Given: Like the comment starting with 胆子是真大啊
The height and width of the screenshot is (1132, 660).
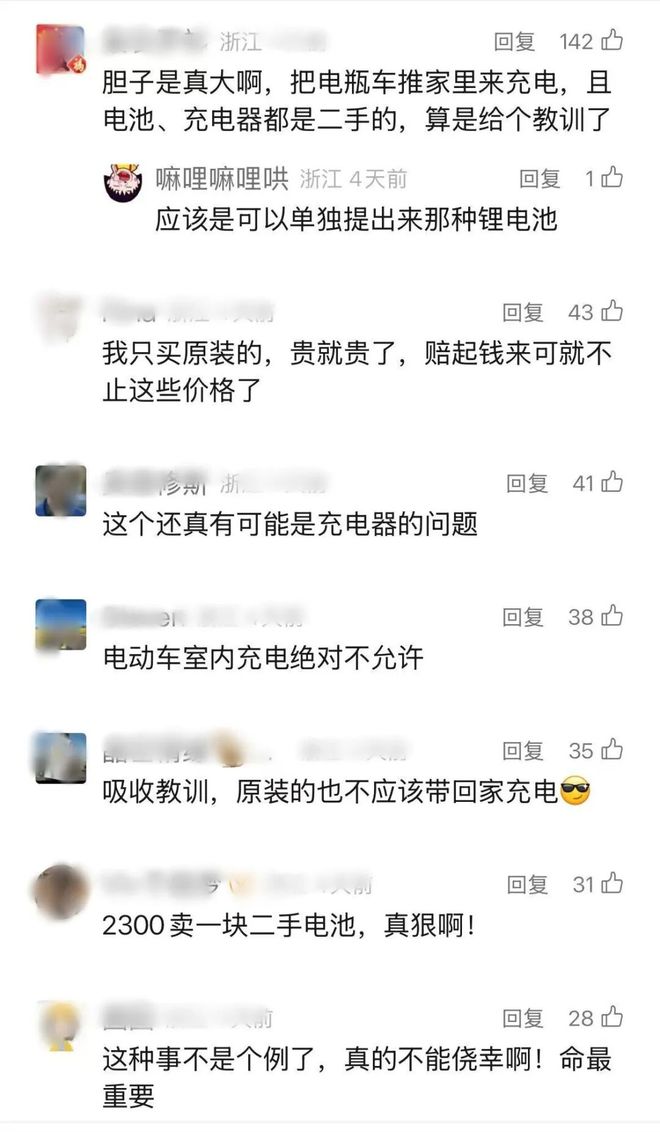Looking at the screenshot, I should tap(612, 41).
